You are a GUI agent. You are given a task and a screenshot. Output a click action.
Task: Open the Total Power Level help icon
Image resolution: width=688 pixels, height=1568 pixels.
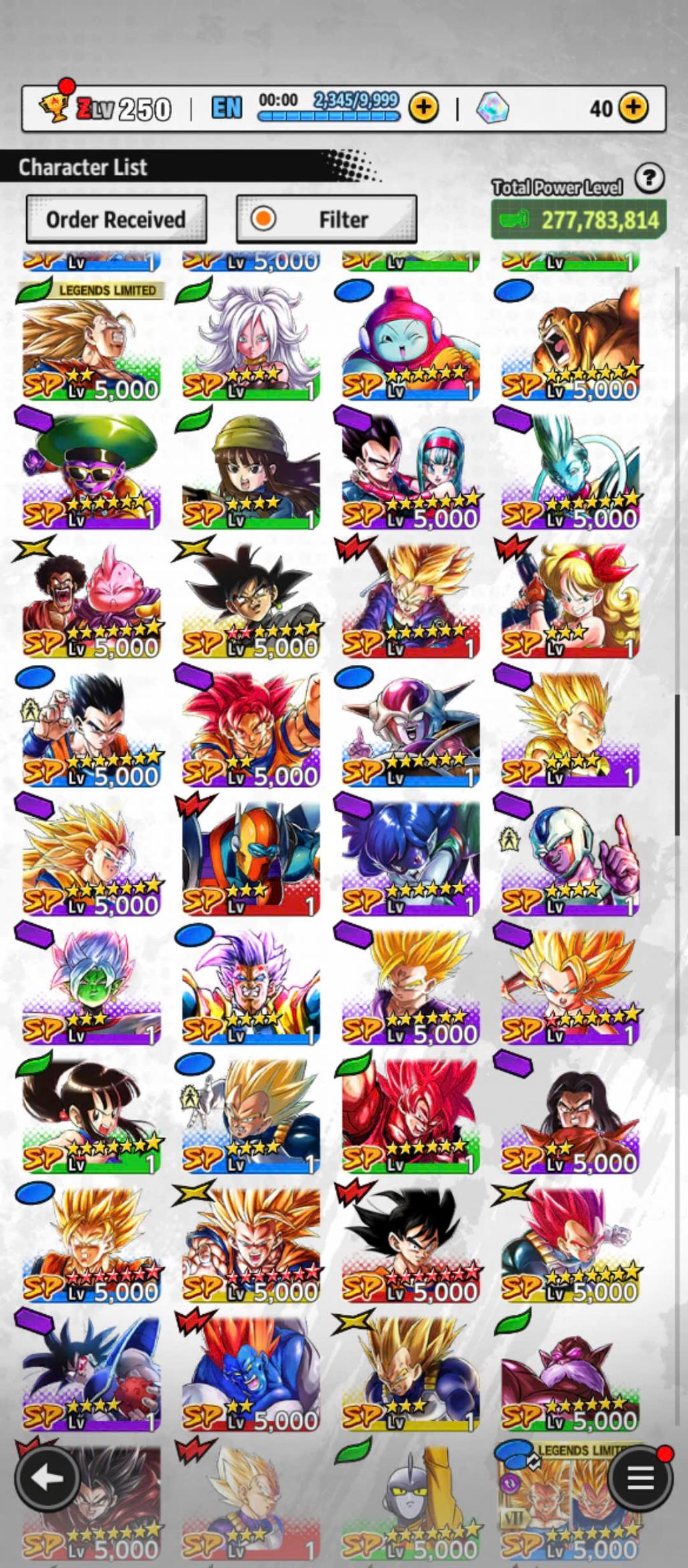(649, 179)
